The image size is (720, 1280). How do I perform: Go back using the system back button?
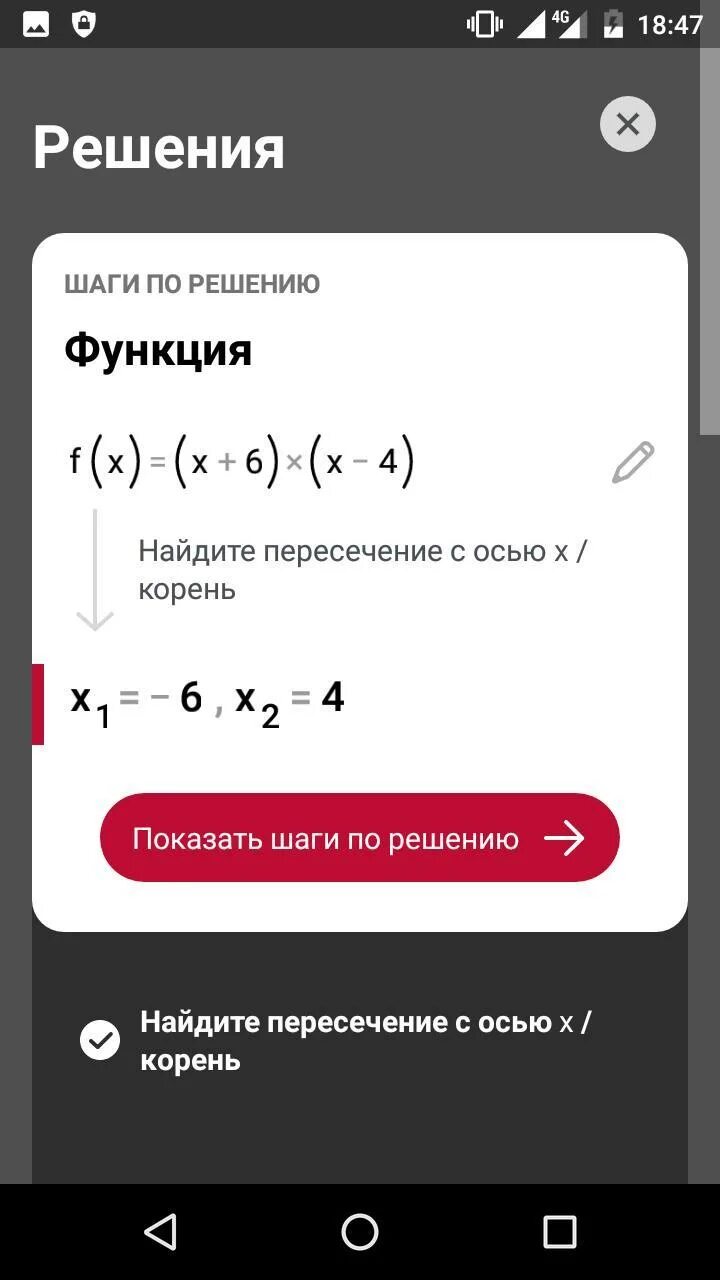pos(160,1232)
